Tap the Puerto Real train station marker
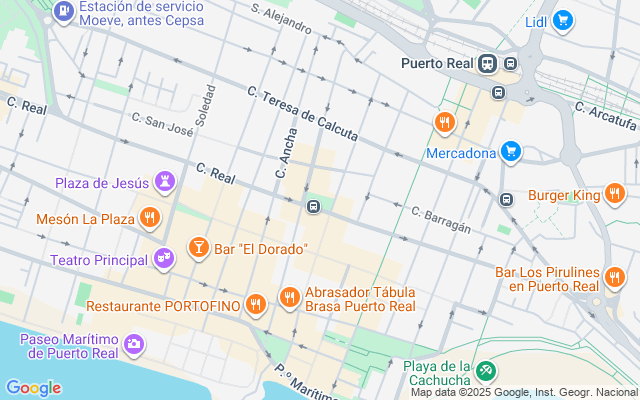Screen dimensions: 640x400 pyautogui.click(x=487, y=64)
